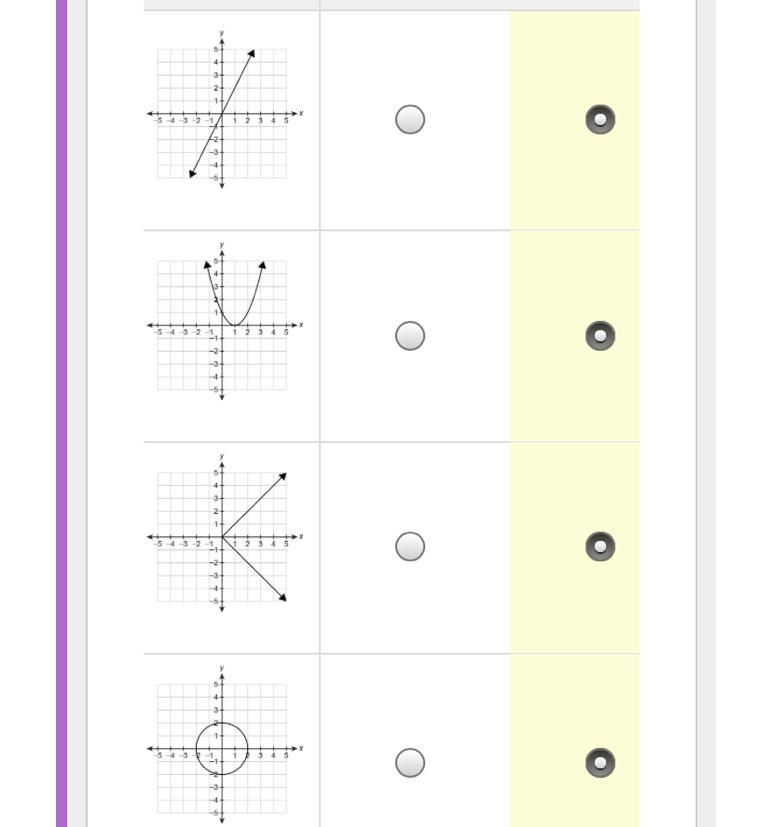Choose the highlighted-column option for the parabola graph
This screenshot has width=772, height=827.
[600, 336]
